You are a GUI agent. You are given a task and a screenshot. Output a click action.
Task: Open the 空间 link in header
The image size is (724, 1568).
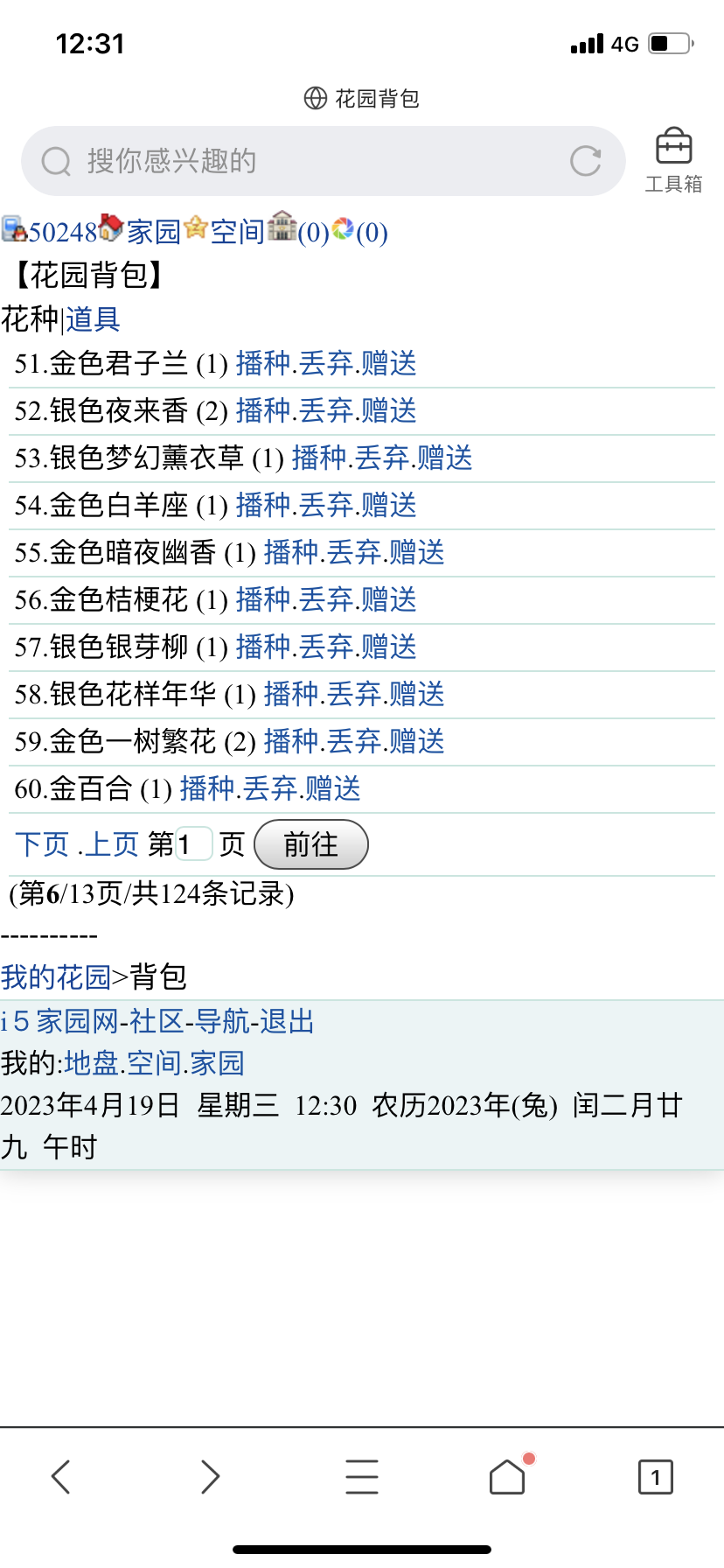(237, 232)
